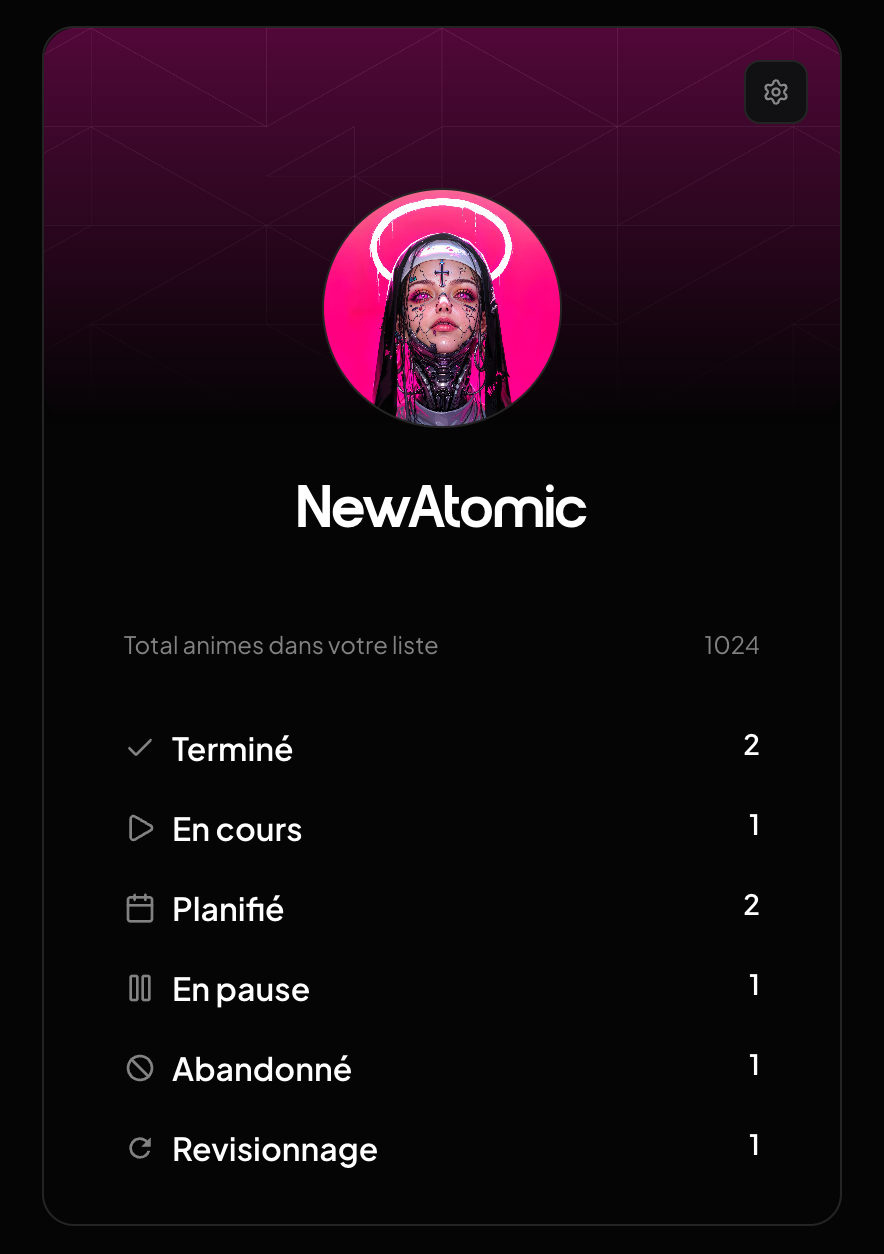The image size is (884, 1254).
Task: Open the Revisionnage rewatching list
Action: [275, 1148]
